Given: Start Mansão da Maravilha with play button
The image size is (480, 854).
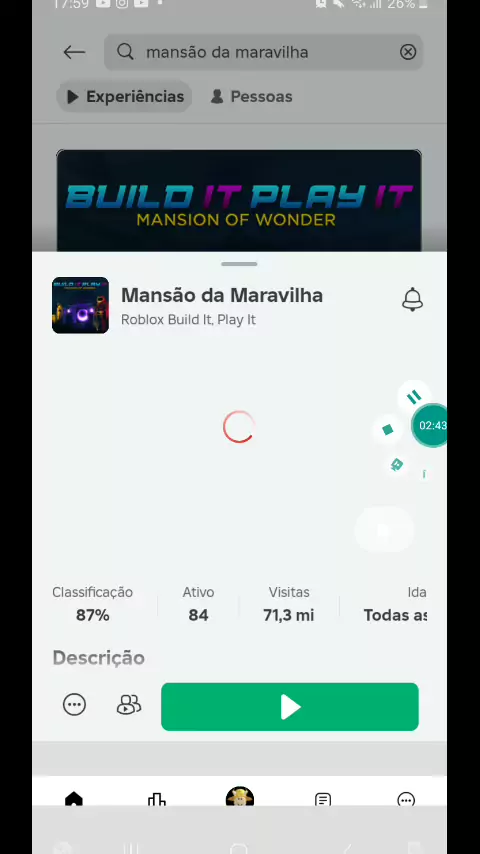Looking at the screenshot, I should 290,707.
